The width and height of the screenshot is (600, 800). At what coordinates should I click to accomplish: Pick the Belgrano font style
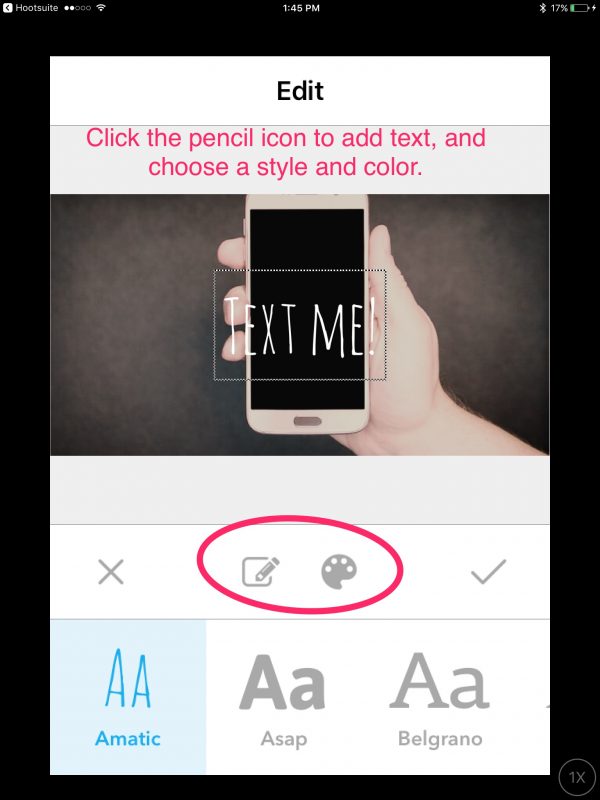pos(440,697)
